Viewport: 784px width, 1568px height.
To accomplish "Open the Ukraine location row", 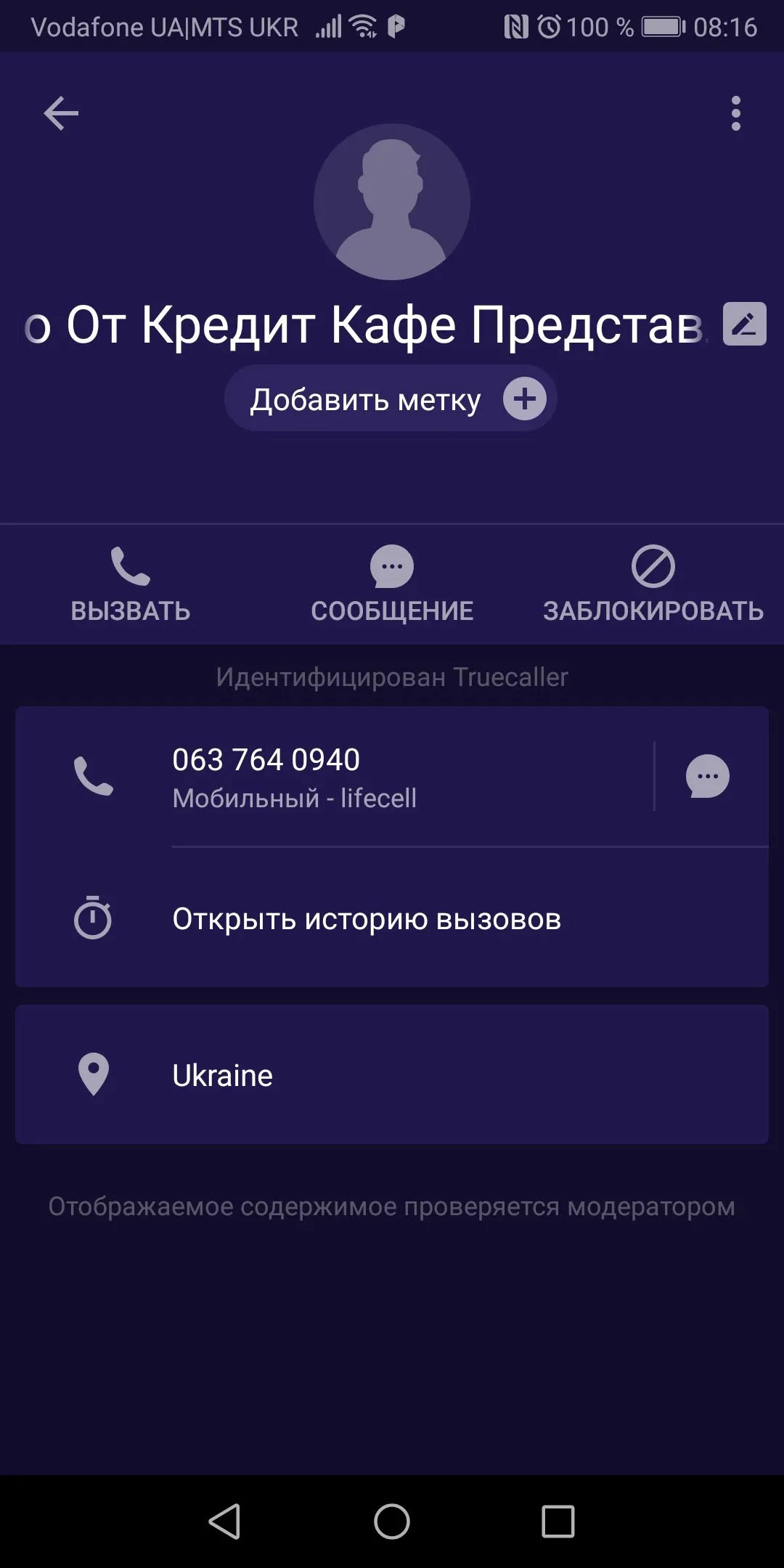I will 392,1075.
